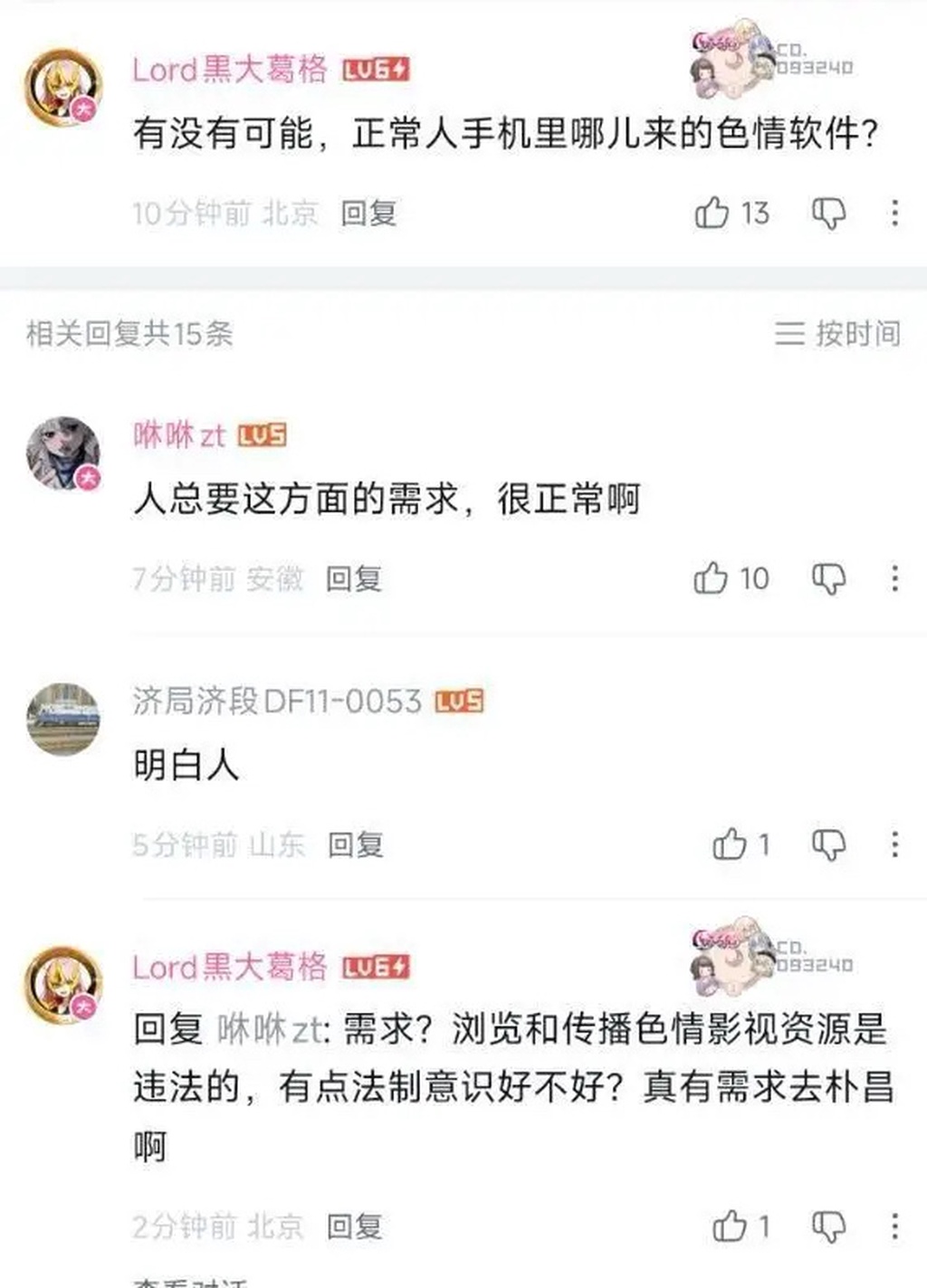
Task: Open overflow menu on the top comment
Action: [x=894, y=213]
